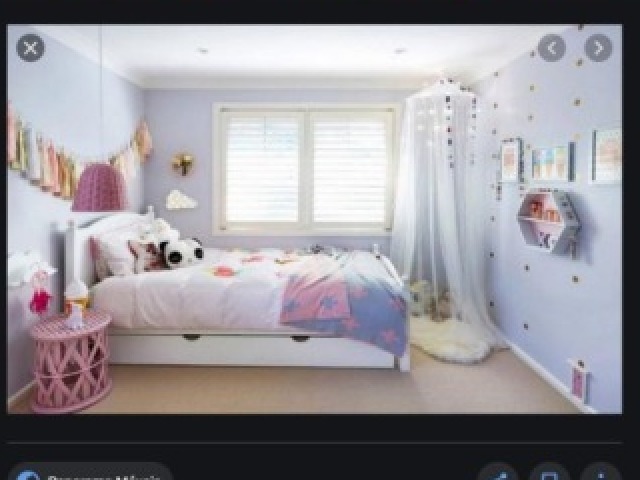Screen dimensions: 640x480
Task: Open the overflow menu
Action: point(600,474)
